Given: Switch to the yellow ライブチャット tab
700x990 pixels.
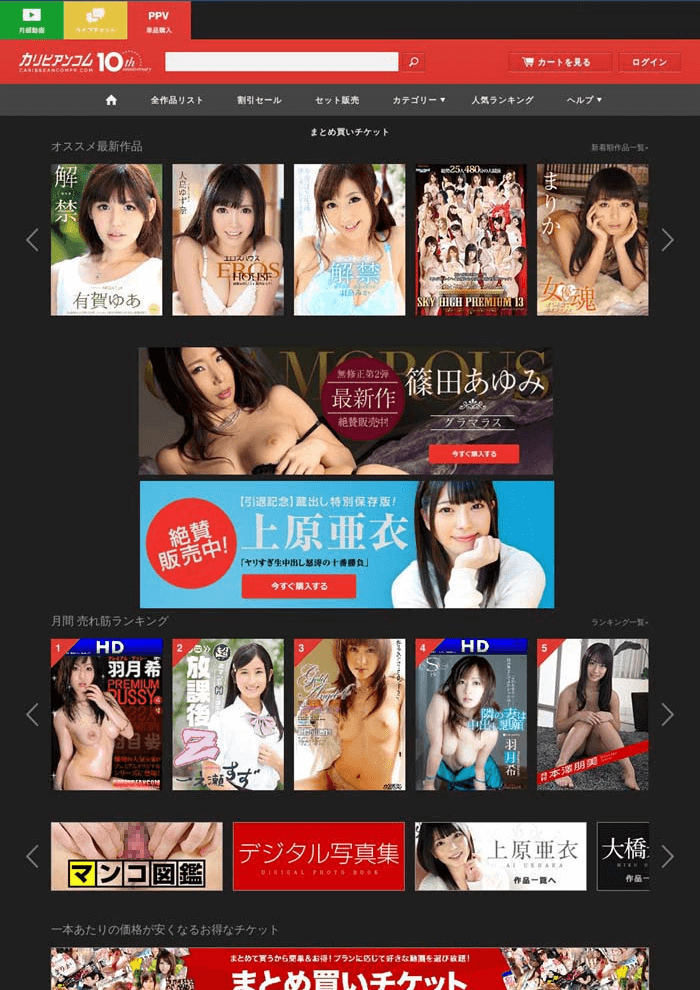Looking at the screenshot, I should (x=96, y=20).
